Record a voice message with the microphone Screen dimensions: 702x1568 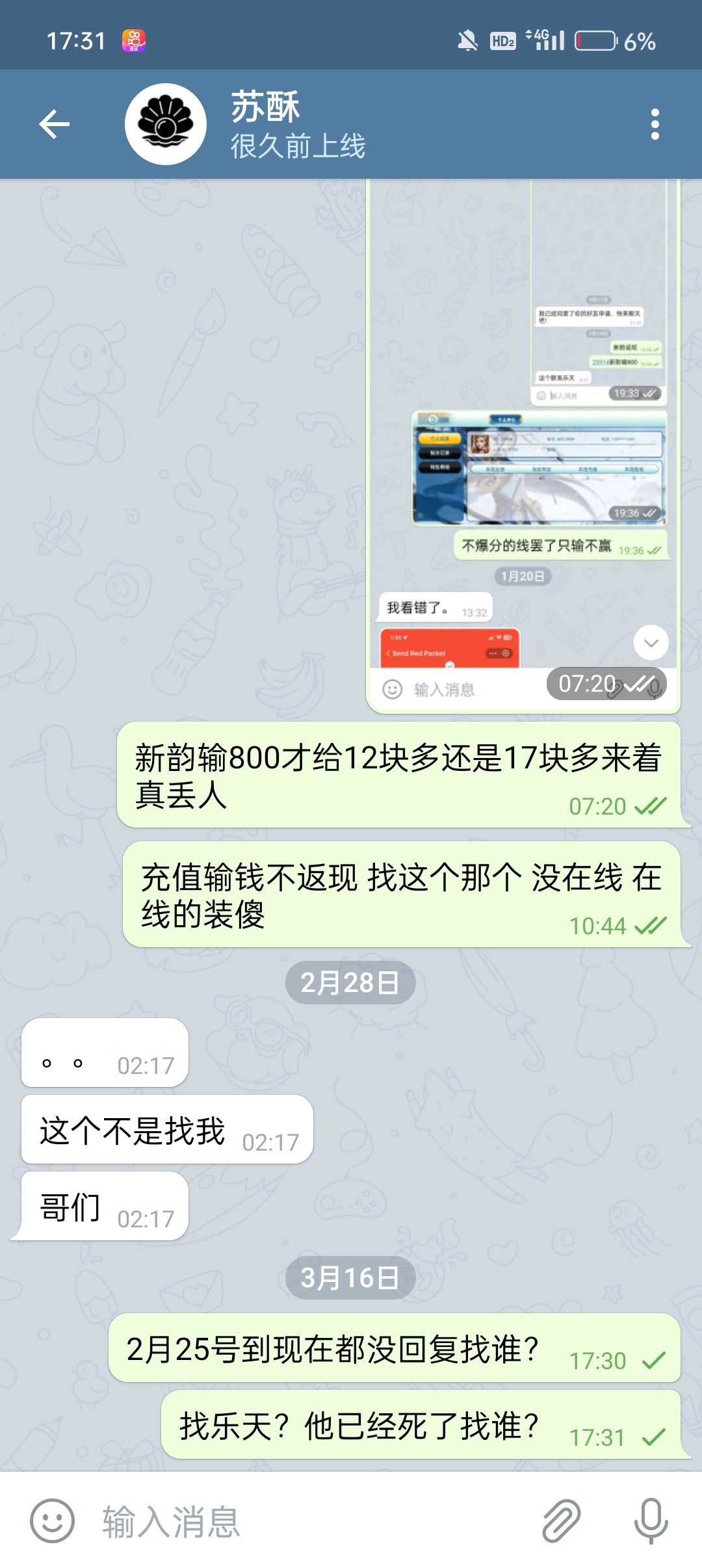651,1521
